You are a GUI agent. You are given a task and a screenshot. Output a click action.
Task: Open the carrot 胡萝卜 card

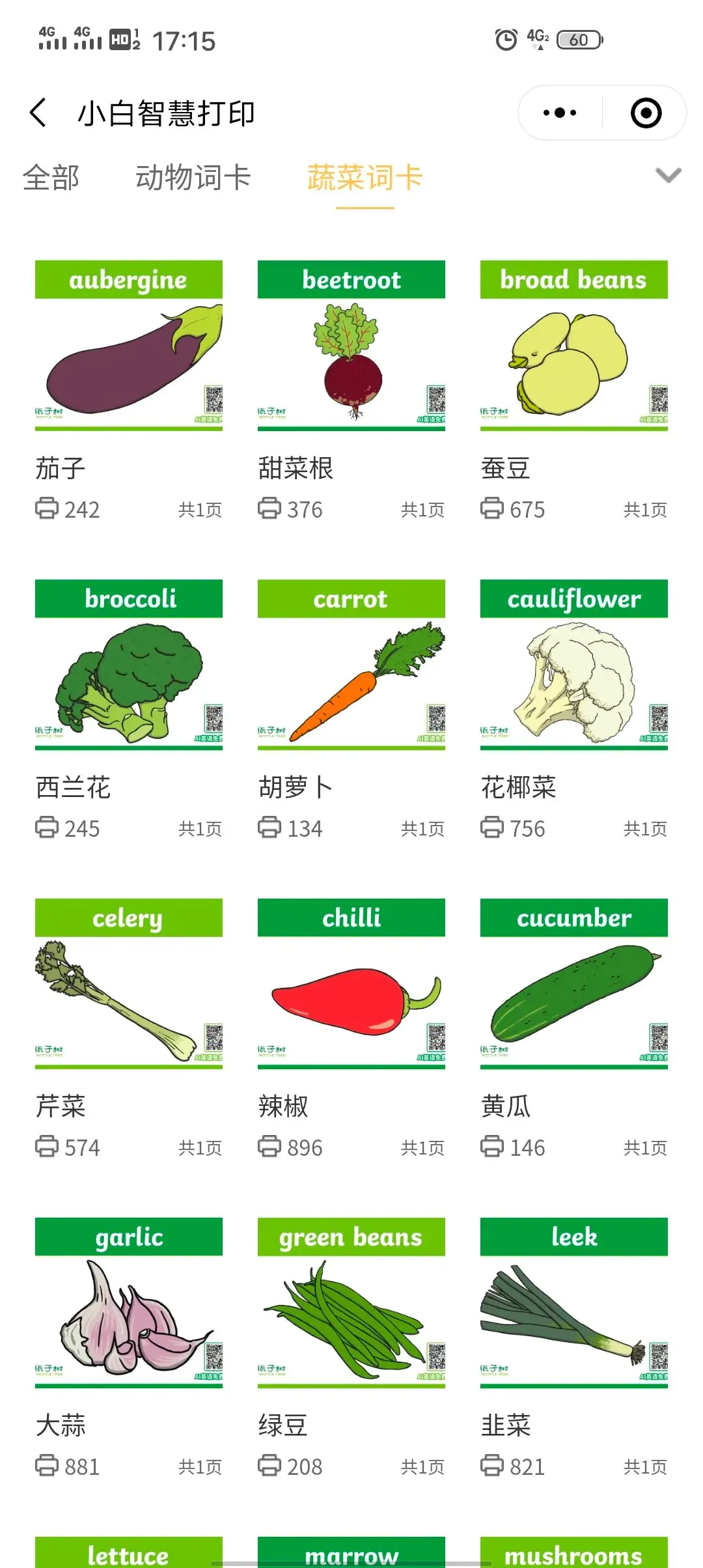click(351, 665)
